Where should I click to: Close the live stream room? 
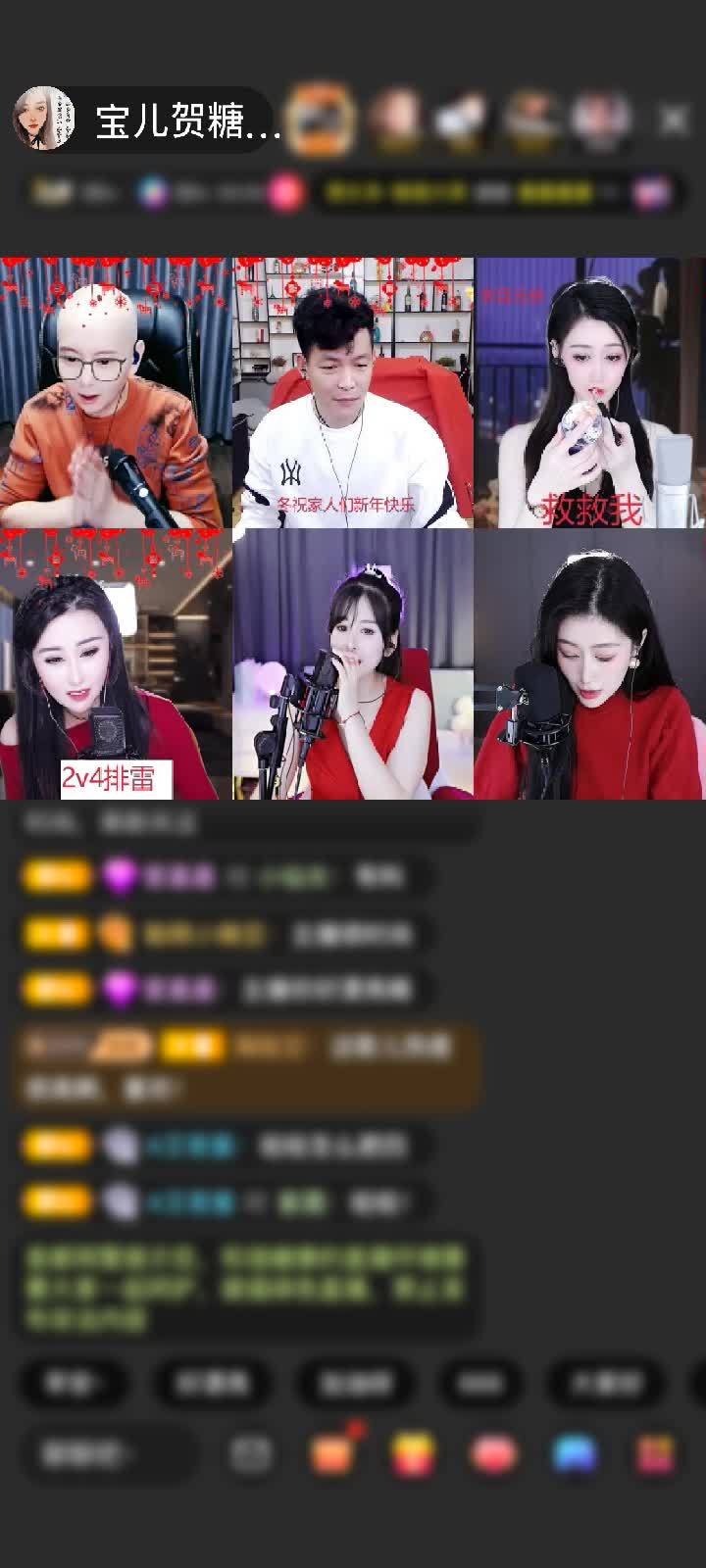pyautogui.click(x=673, y=120)
